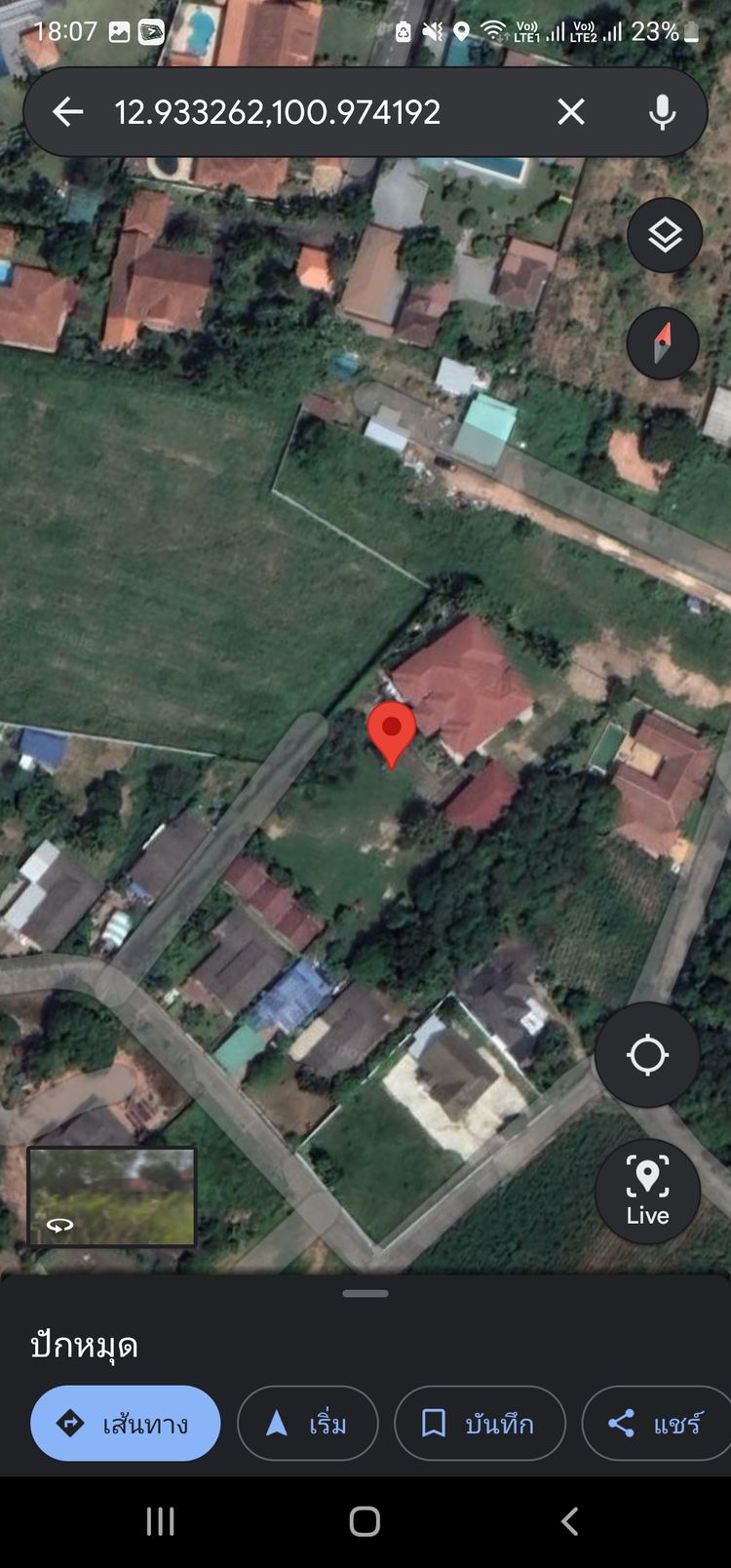Expand the ปักหมุด bottom sheet handle
Viewport: 731px width, 1568px height.
[x=365, y=1294]
